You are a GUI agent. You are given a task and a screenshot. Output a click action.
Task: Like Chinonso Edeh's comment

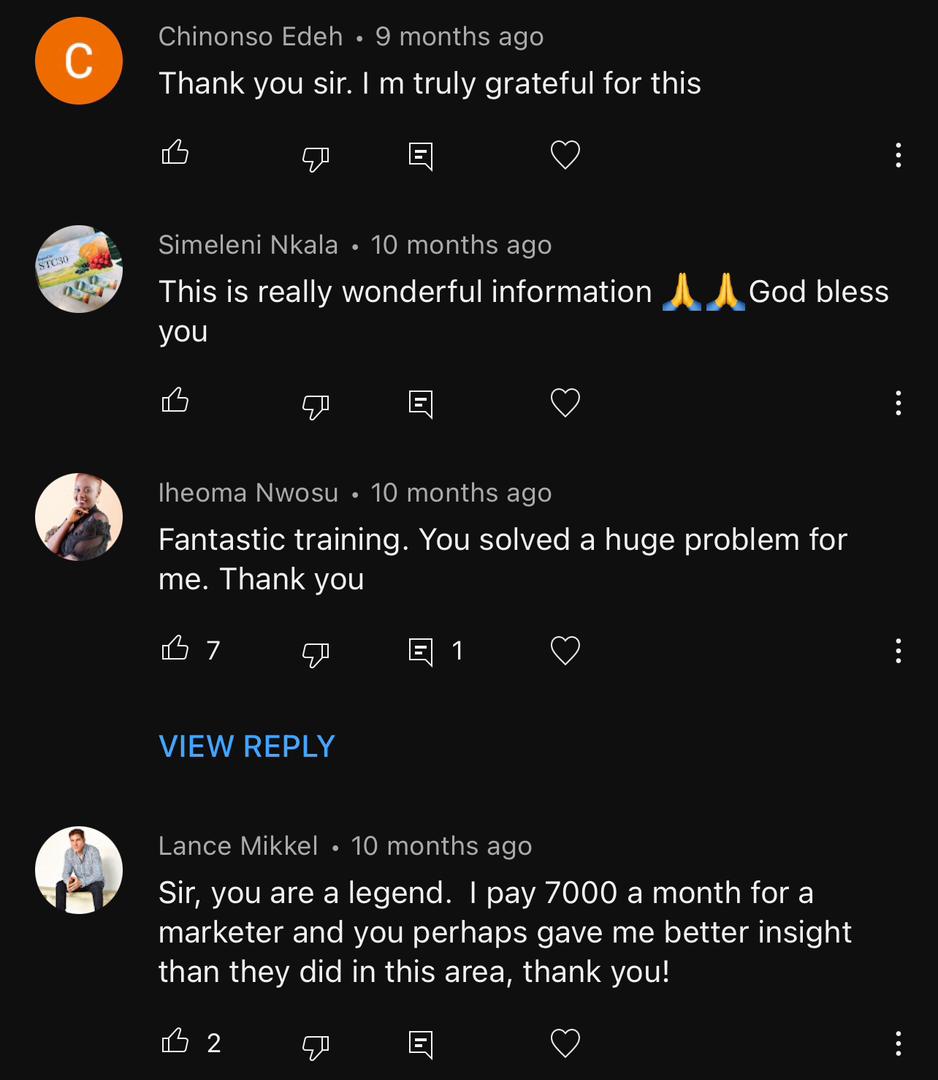pos(175,153)
